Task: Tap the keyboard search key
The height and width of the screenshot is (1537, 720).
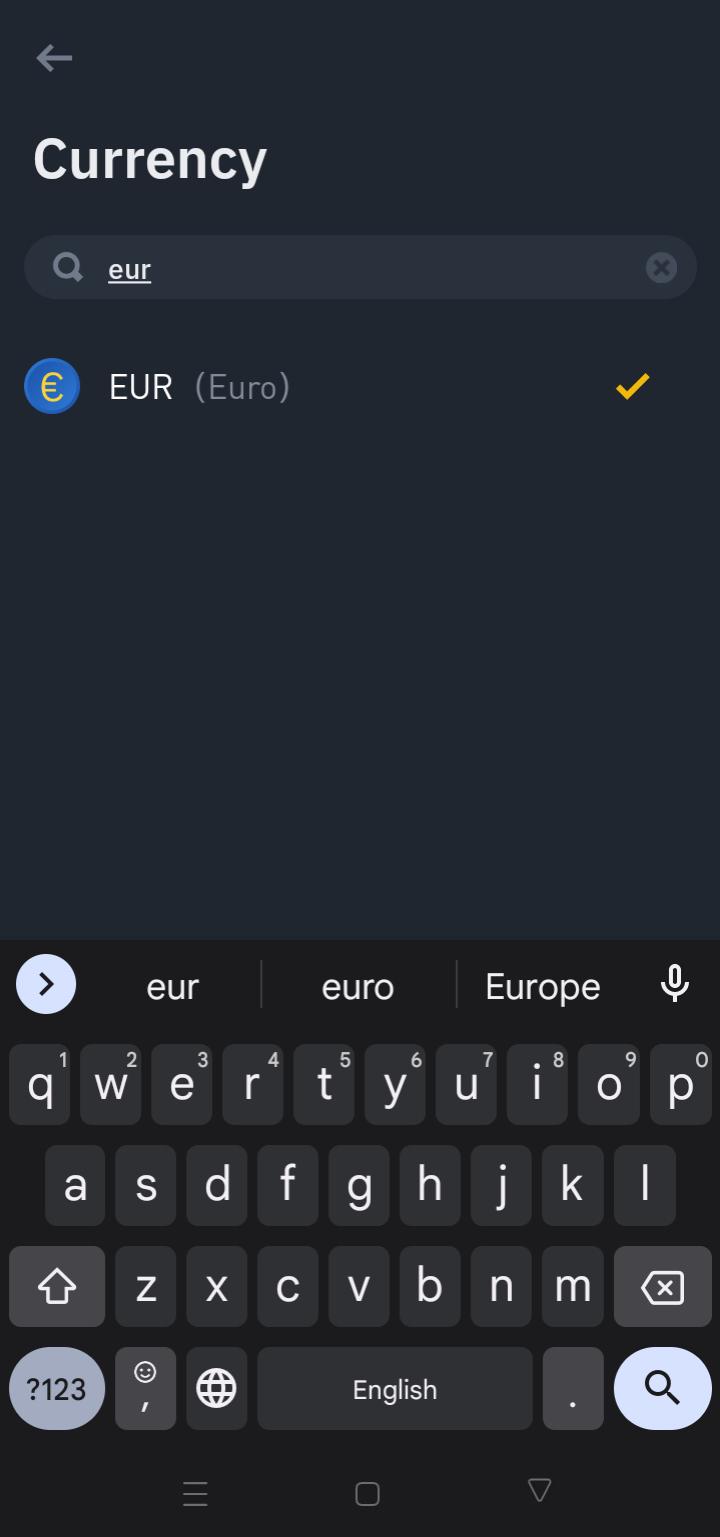Action: point(662,1388)
